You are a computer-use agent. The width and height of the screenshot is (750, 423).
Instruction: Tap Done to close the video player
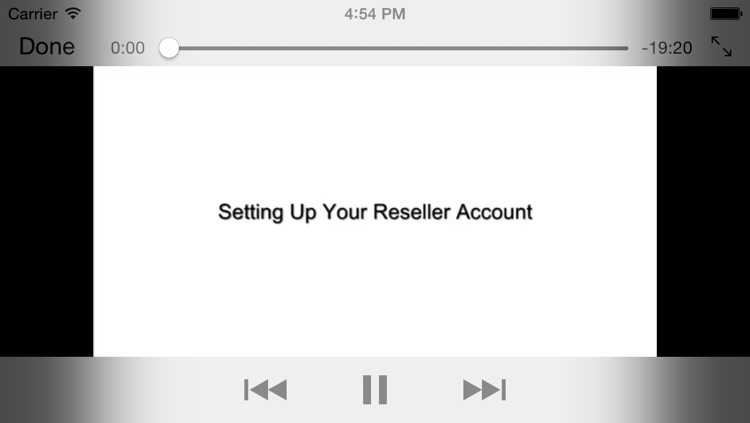[47, 47]
